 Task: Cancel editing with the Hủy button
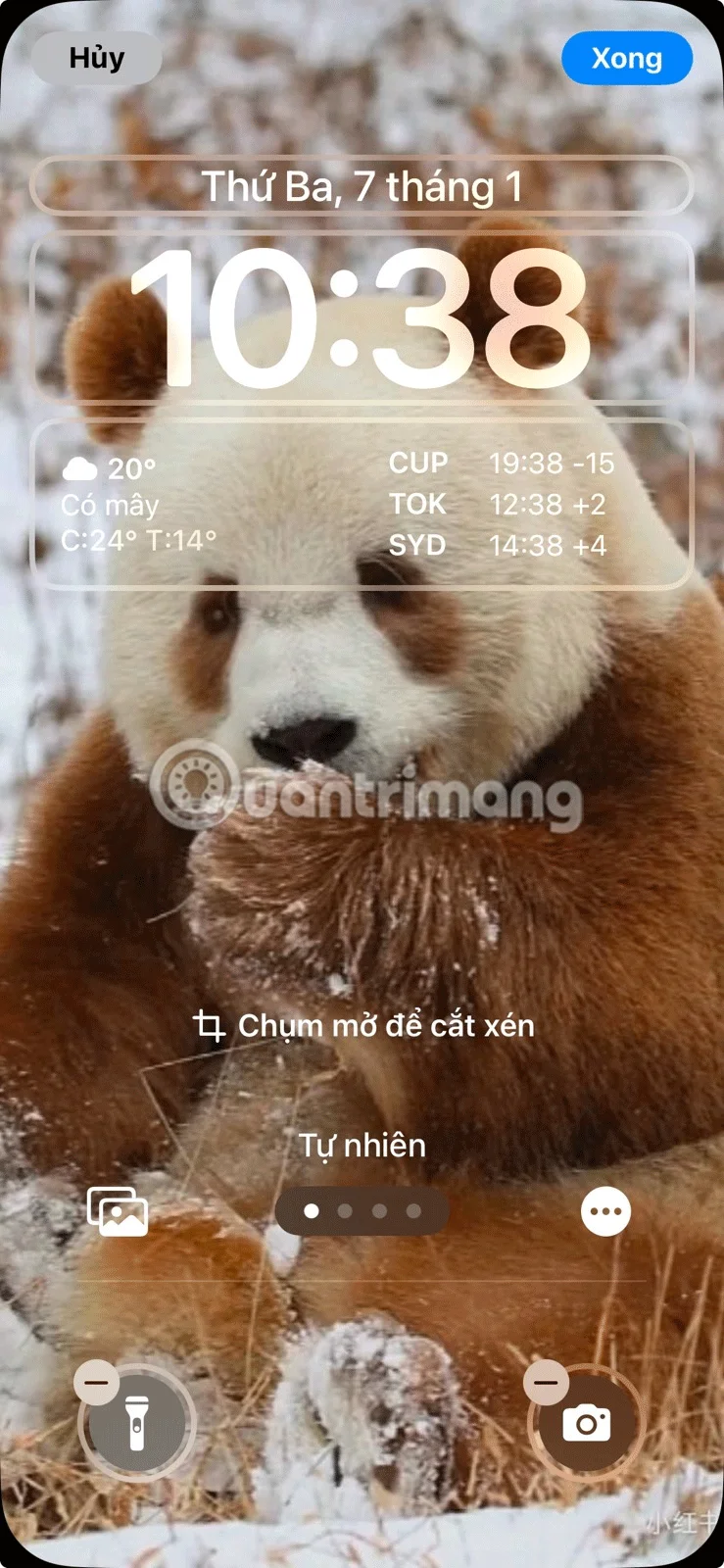pyautogui.click(x=96, y=59)
